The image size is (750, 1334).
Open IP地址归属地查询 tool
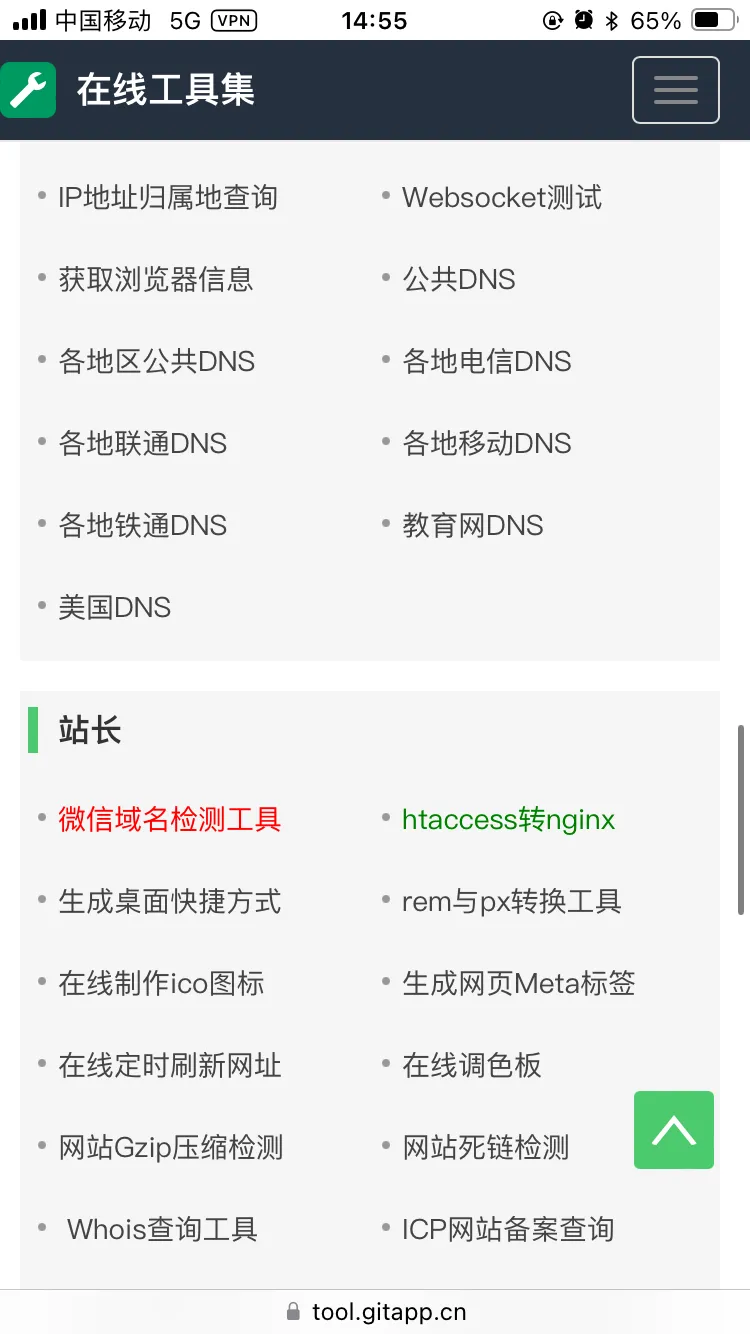point(168,198)
